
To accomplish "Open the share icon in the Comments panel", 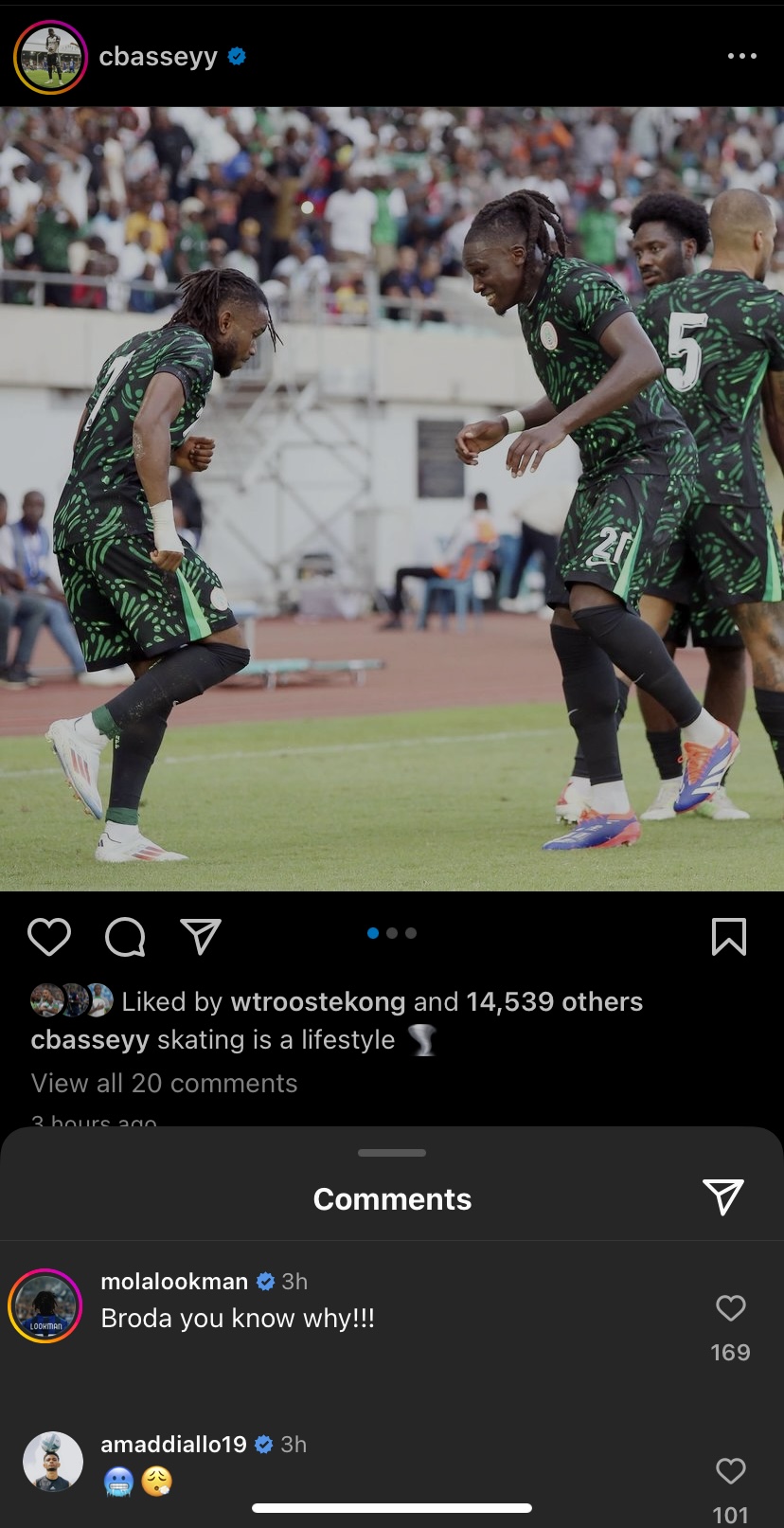I will point(723,1197).
